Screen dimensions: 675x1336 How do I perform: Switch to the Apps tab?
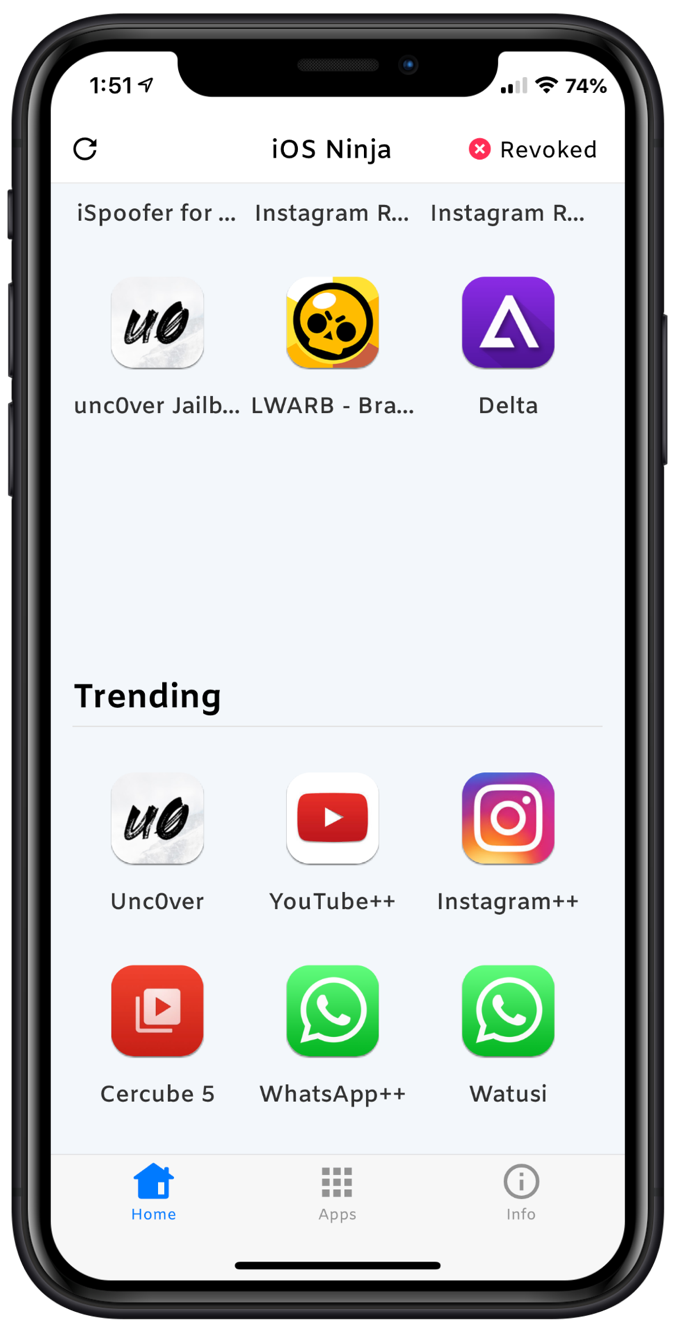(337, 1192)
